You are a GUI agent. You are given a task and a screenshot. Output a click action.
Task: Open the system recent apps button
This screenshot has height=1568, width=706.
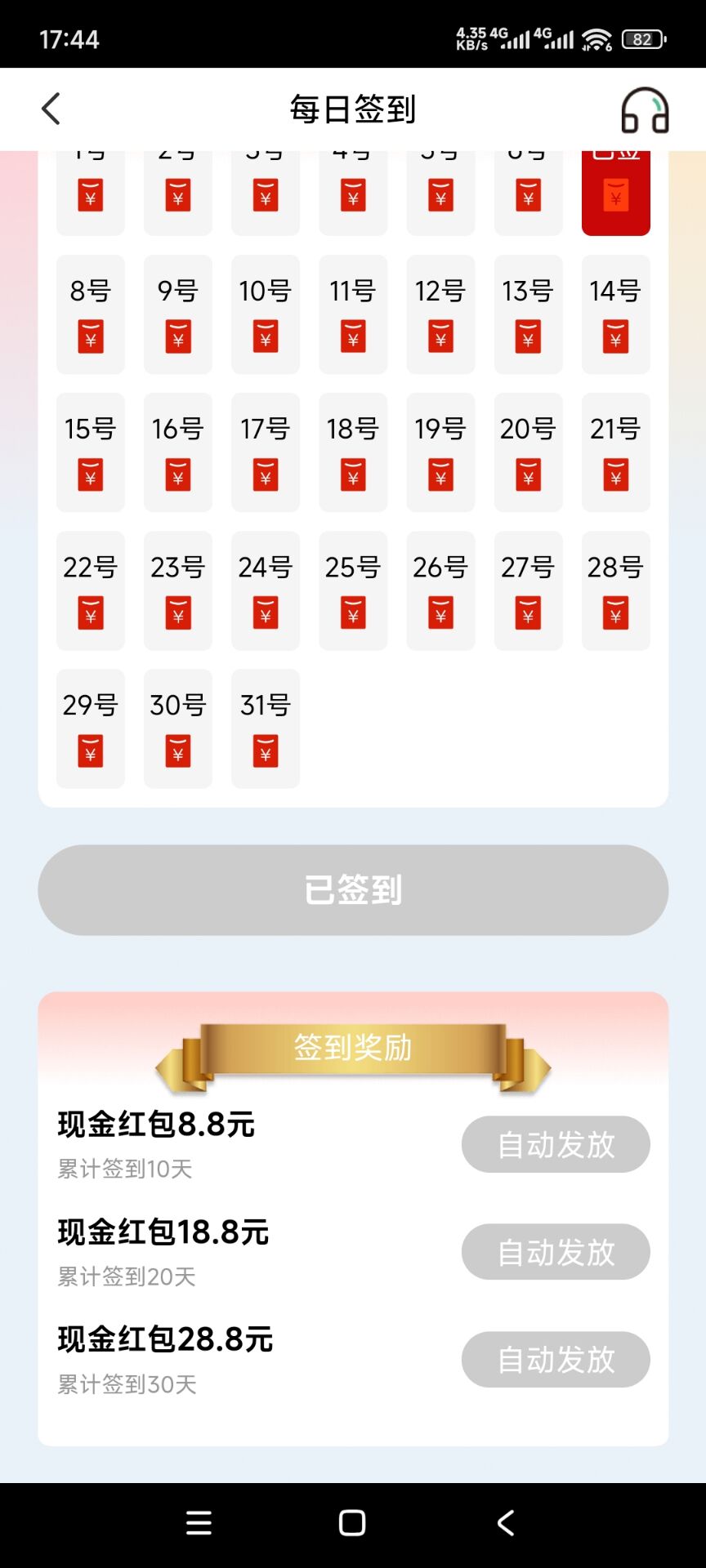tap(199, 1523)
